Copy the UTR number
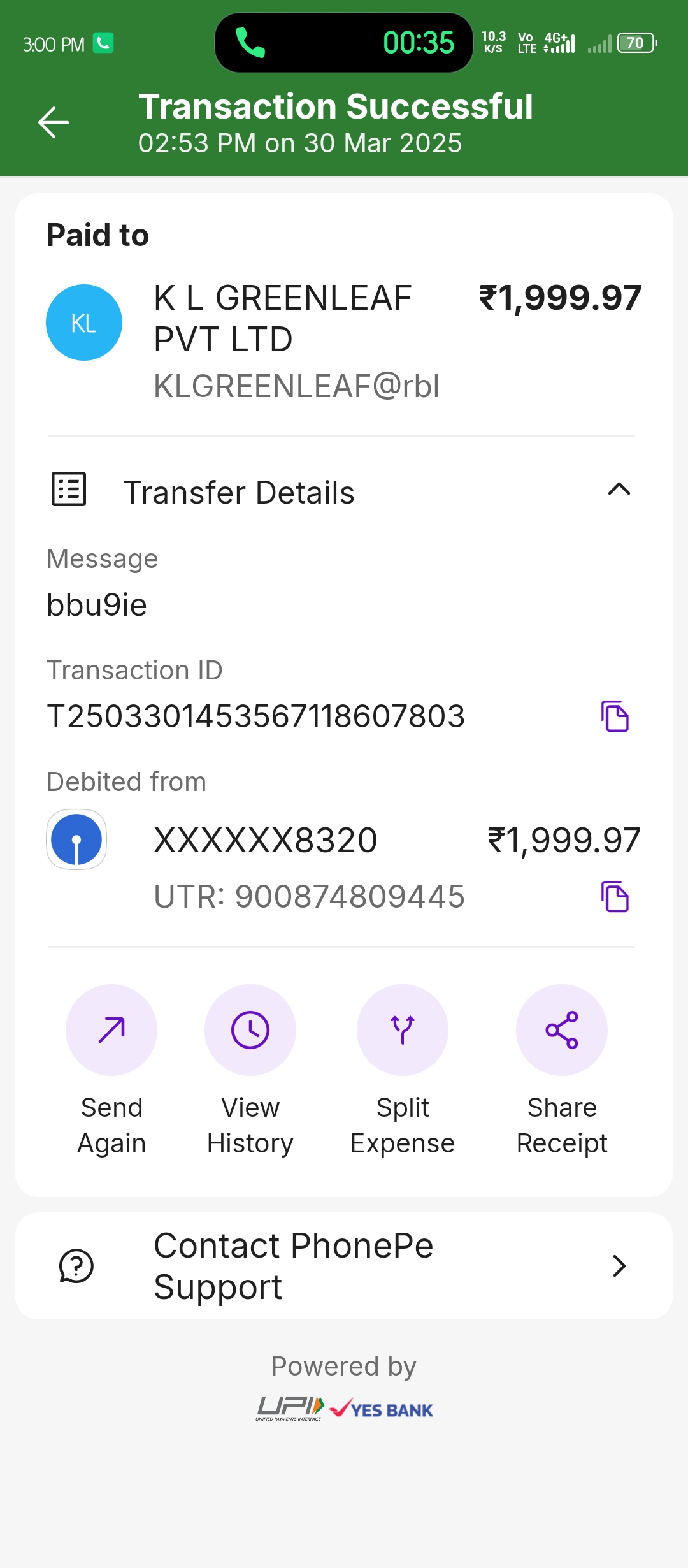Screen dimensions: 688x1568 coord(615,897)
